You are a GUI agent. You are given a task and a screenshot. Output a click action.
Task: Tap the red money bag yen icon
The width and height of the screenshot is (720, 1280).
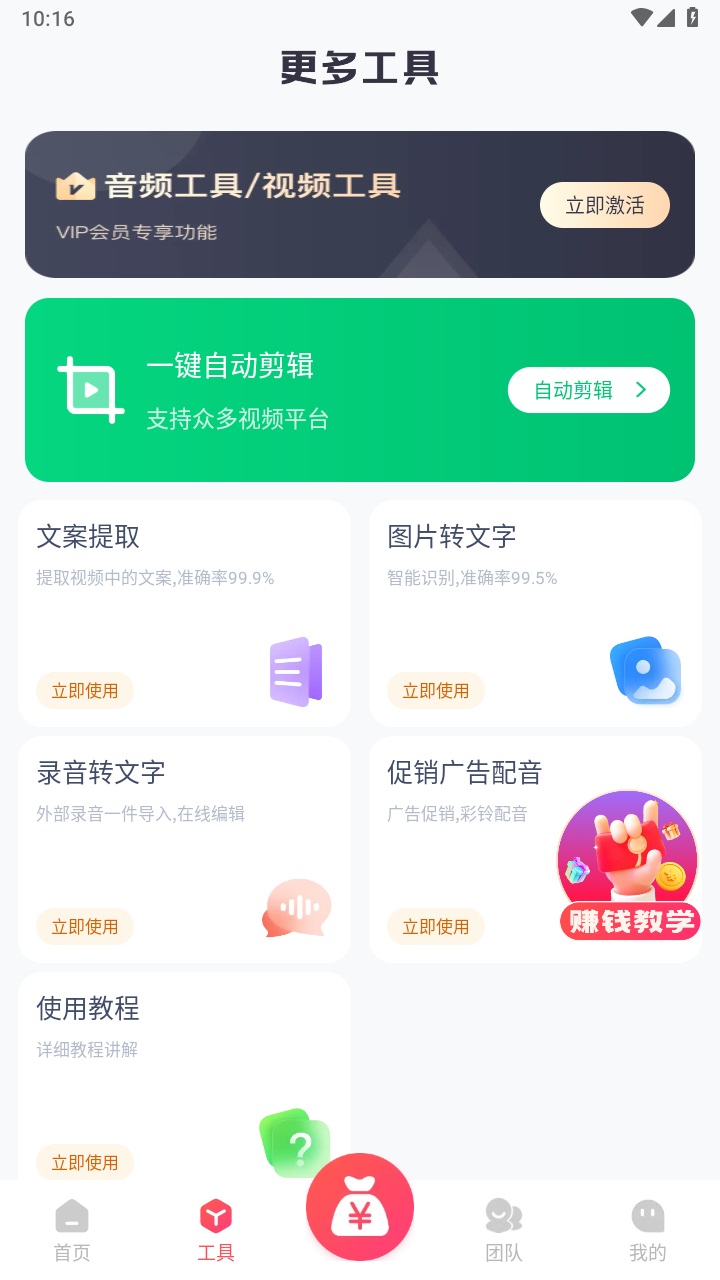(360, 1208)
